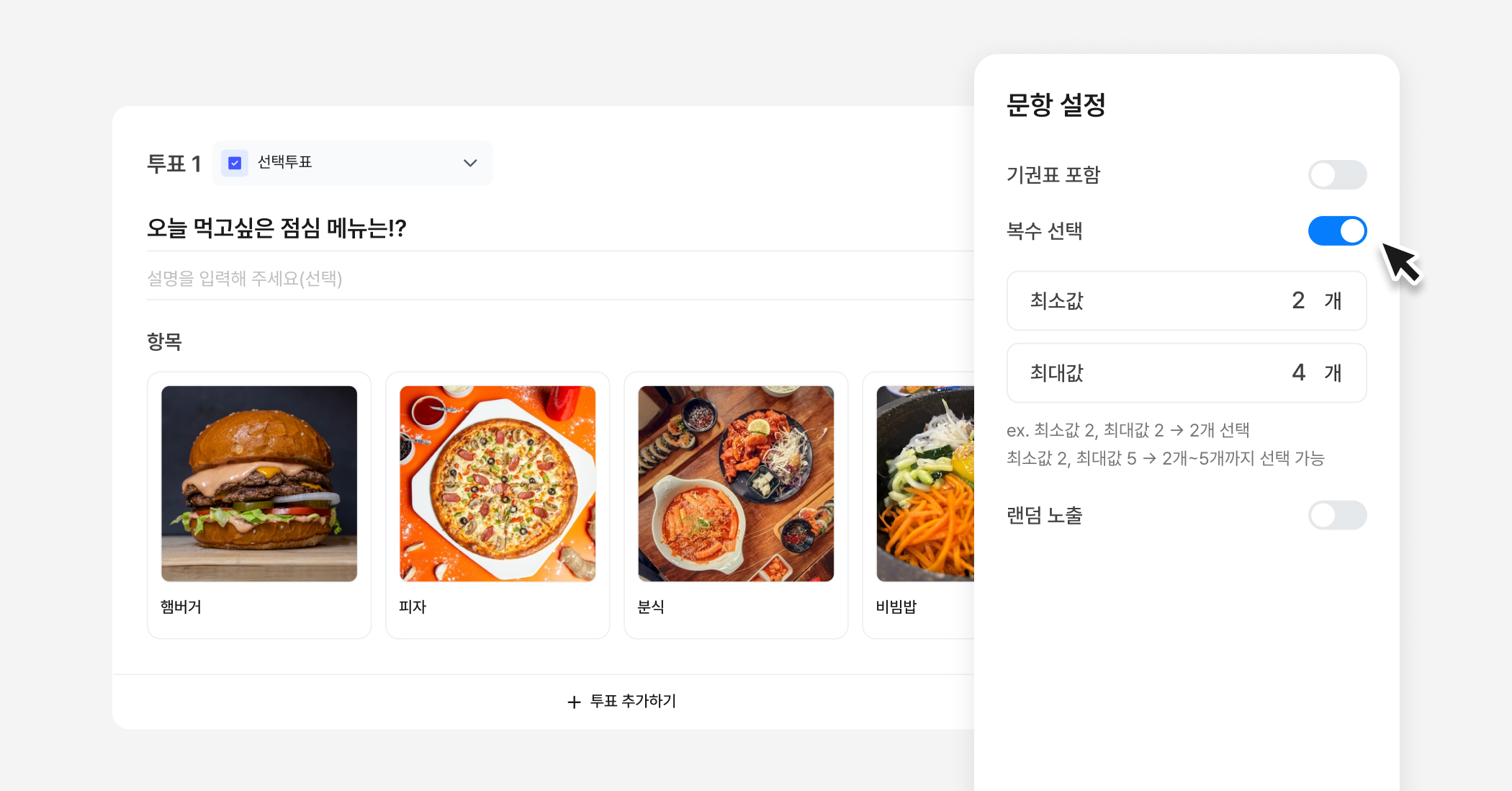Enable the 기권표 포함 toggle

tap(1337, 175)
